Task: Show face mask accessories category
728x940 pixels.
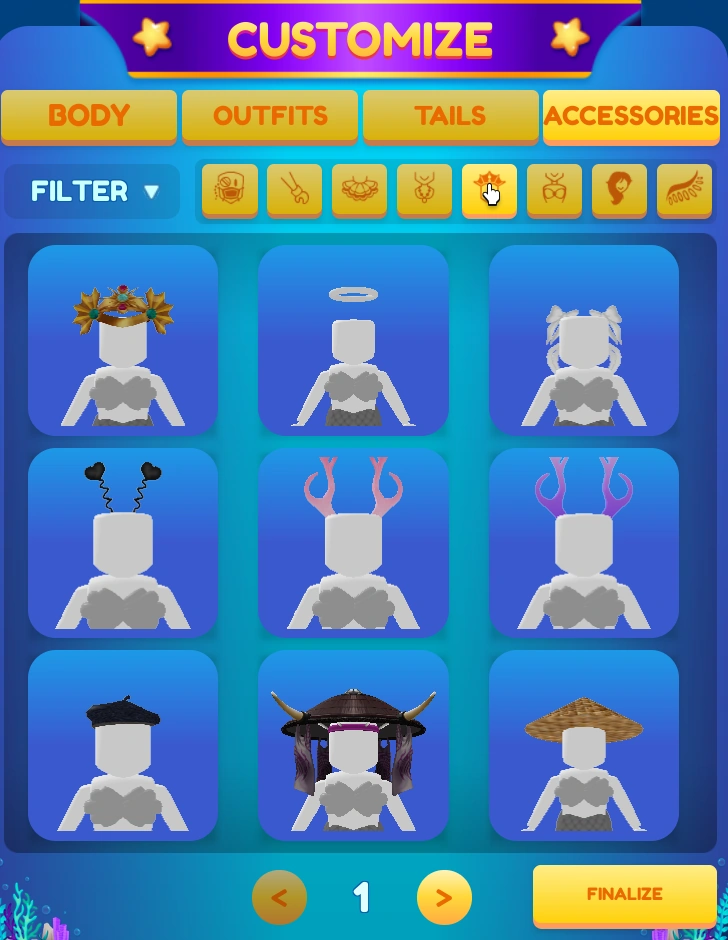Action: [x=230, y=189]
